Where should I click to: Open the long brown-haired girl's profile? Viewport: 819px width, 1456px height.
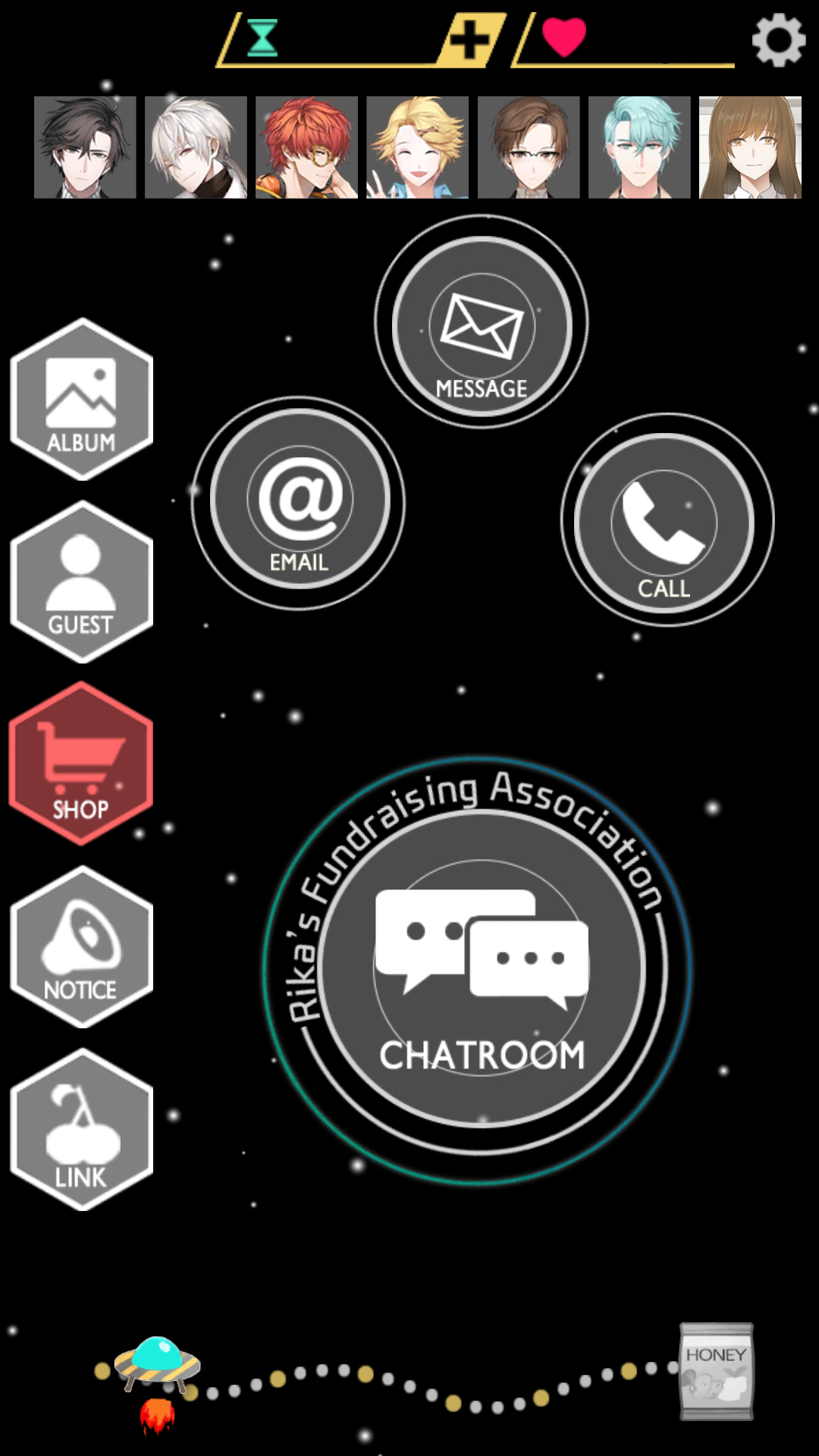[x=750, y=147]
